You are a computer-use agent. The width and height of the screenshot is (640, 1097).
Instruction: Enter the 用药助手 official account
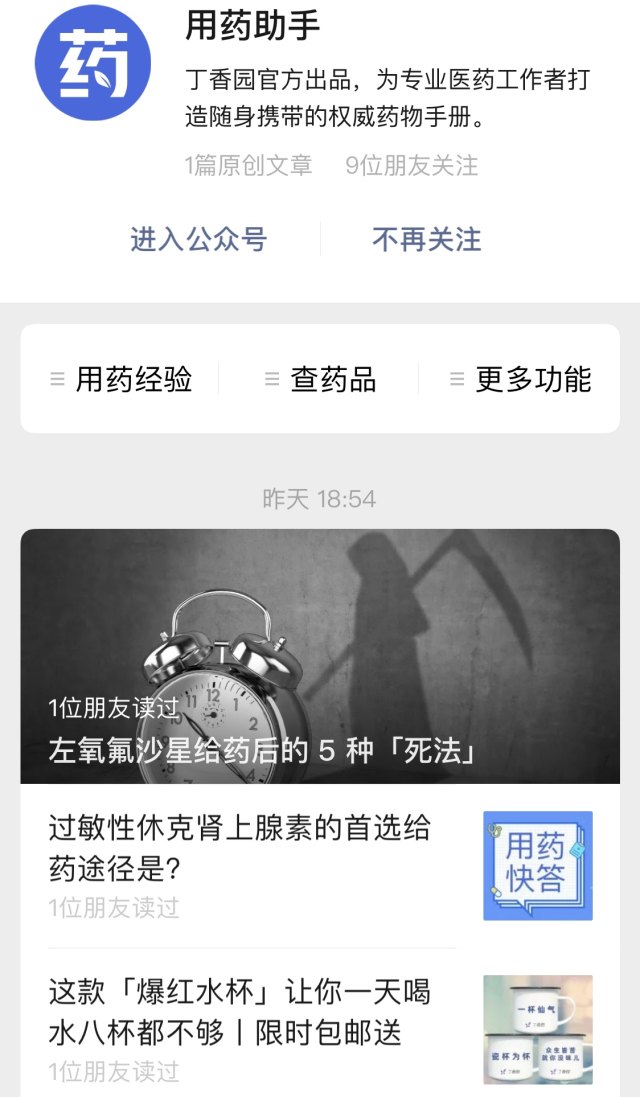coord(198,240)
